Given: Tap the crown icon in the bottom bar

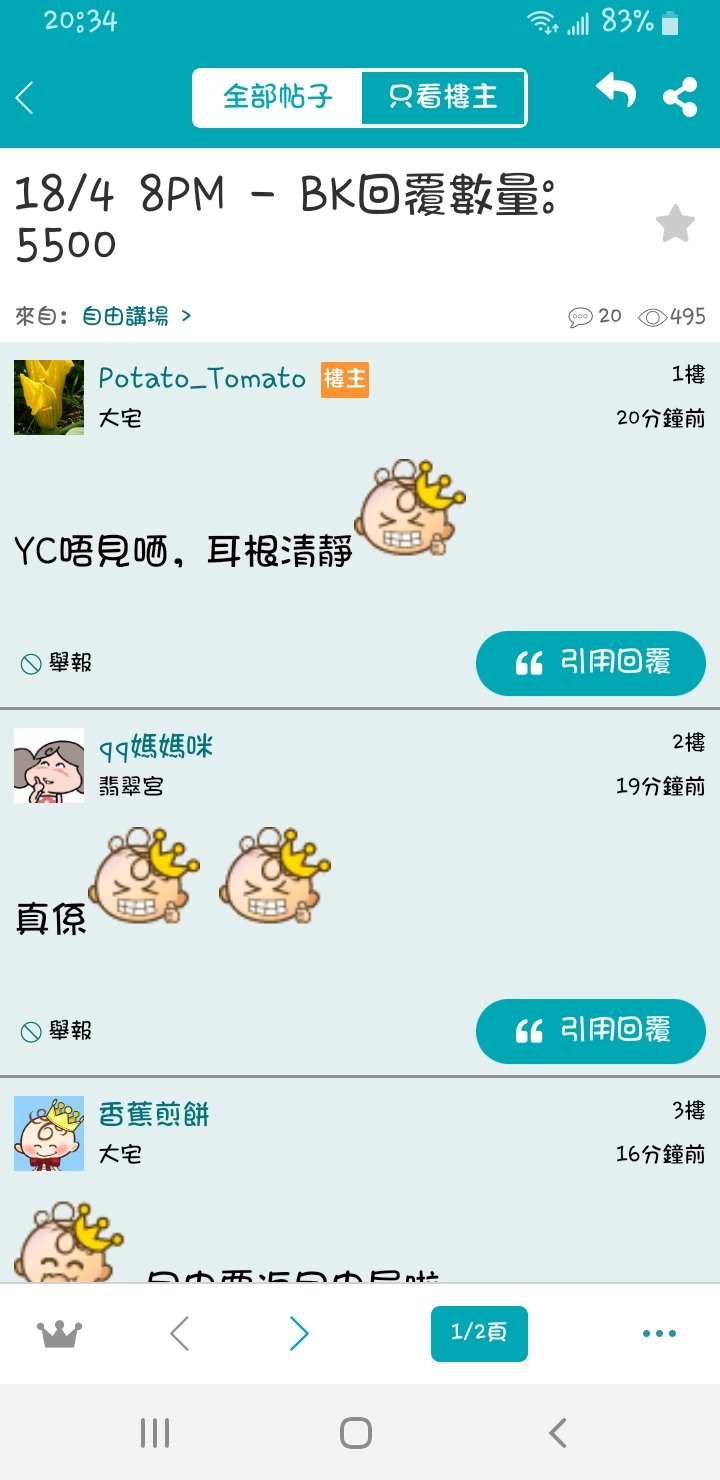Looking at the screenshot, I should point(59,1333).
